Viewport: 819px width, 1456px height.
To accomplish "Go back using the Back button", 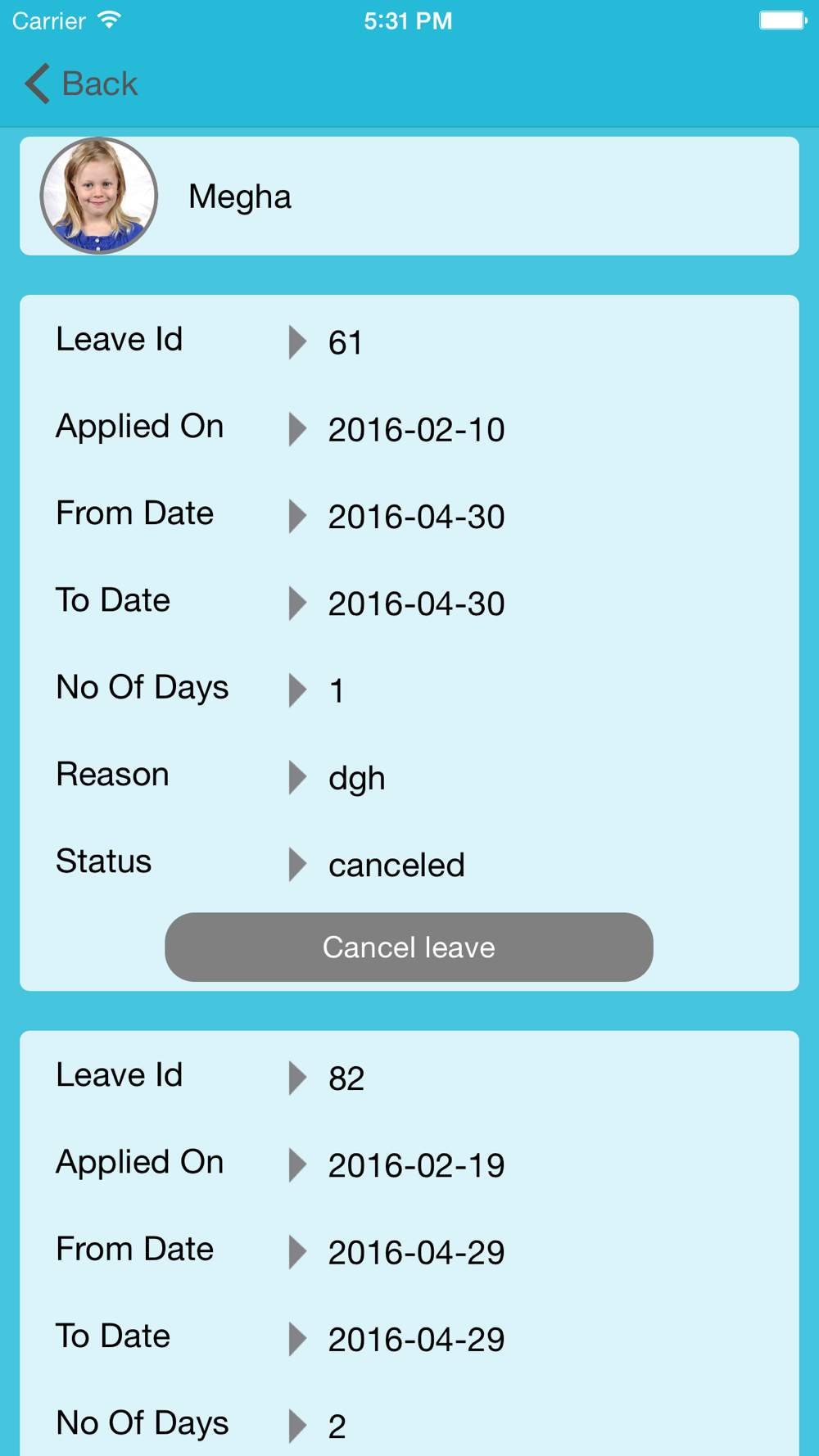I will click(x=81, y=84).
